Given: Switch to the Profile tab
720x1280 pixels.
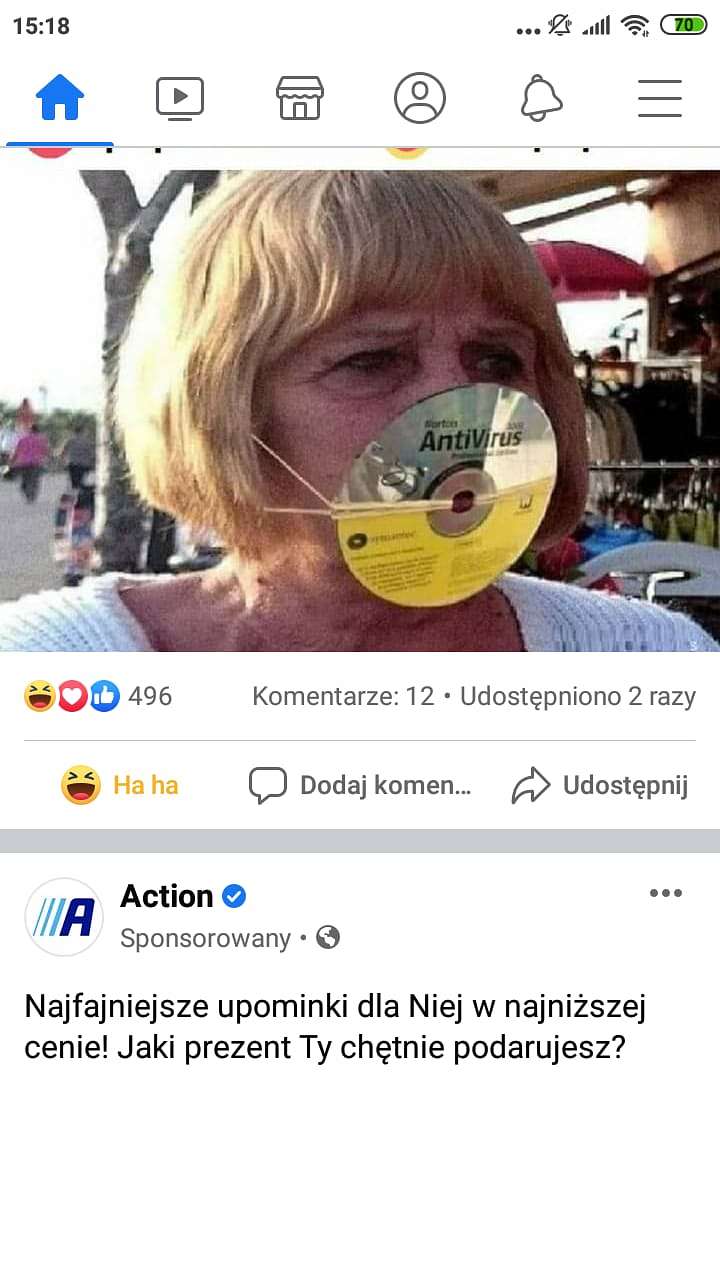Looking at the screenshot, I should 420,98.
